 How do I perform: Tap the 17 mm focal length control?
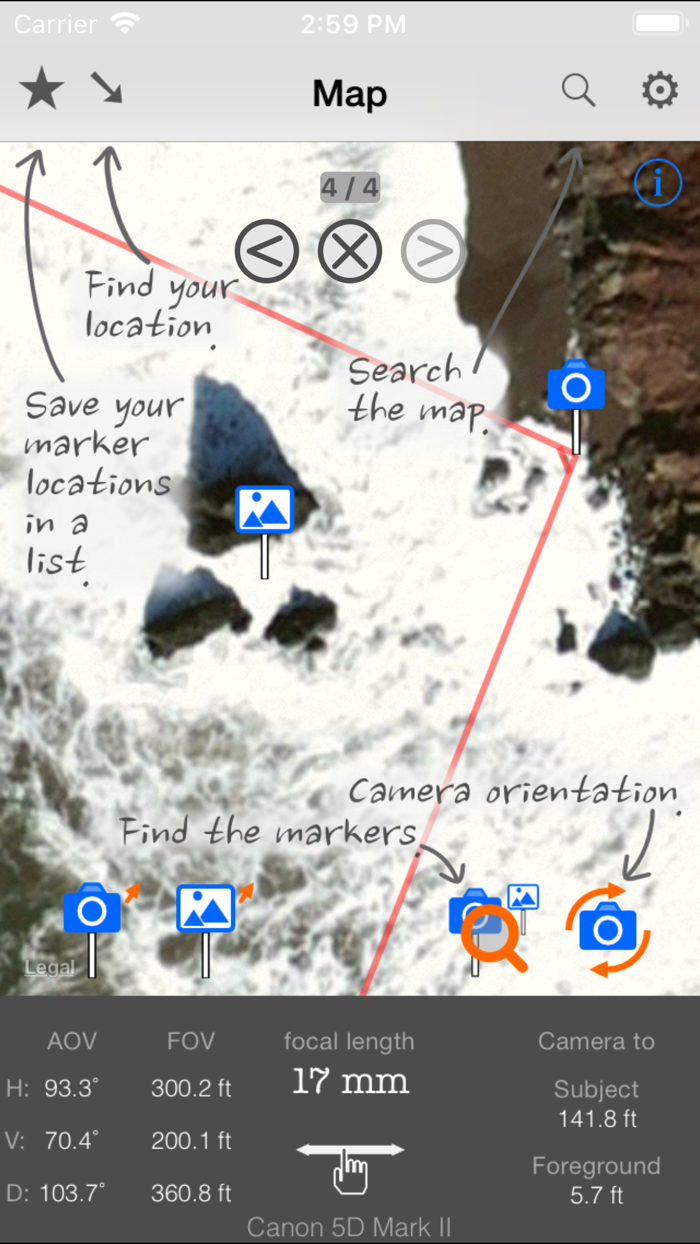(x=350, y=1081)
